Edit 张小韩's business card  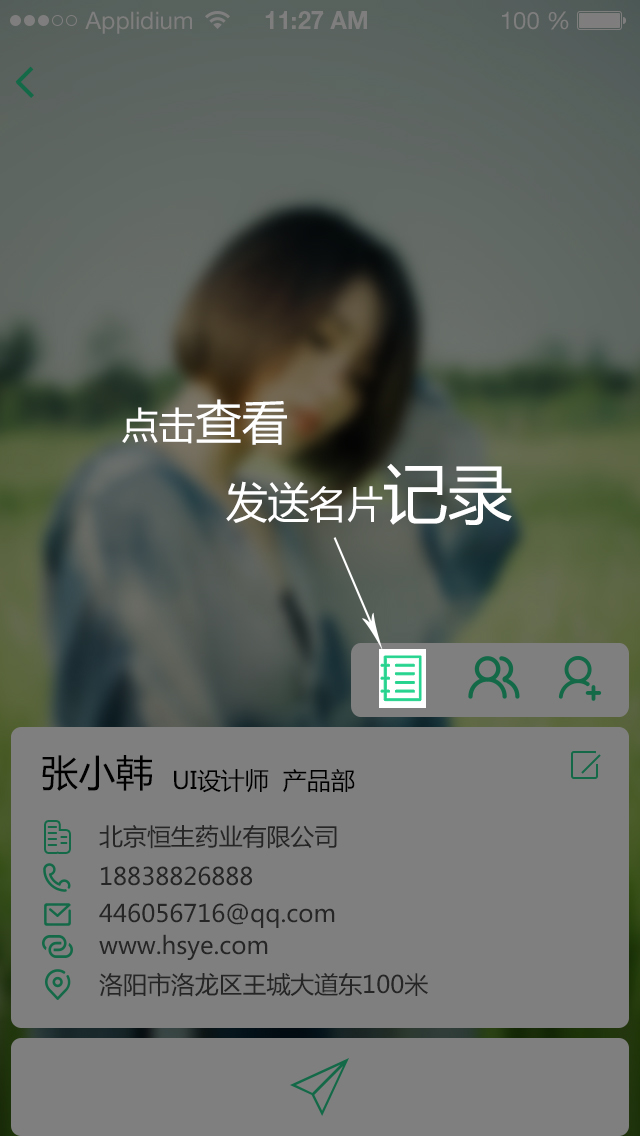(x=585, y=766)
